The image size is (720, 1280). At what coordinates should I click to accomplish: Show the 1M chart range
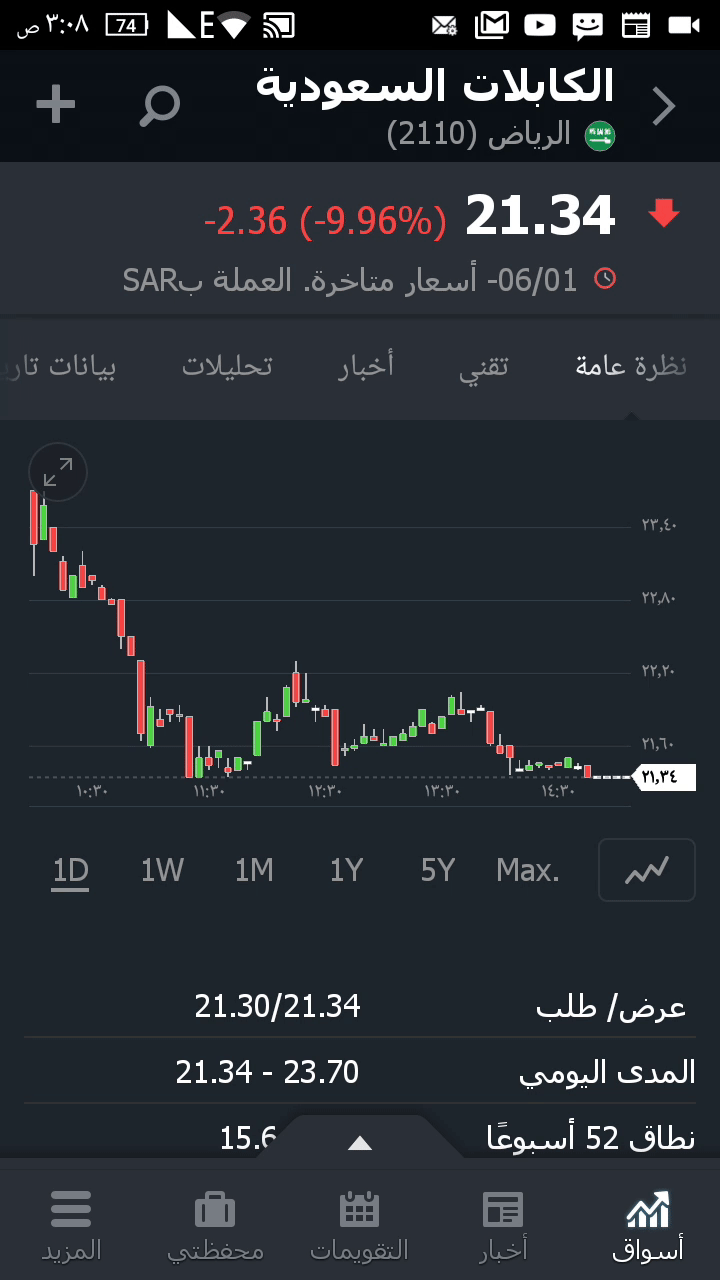(x=254, y=870)
